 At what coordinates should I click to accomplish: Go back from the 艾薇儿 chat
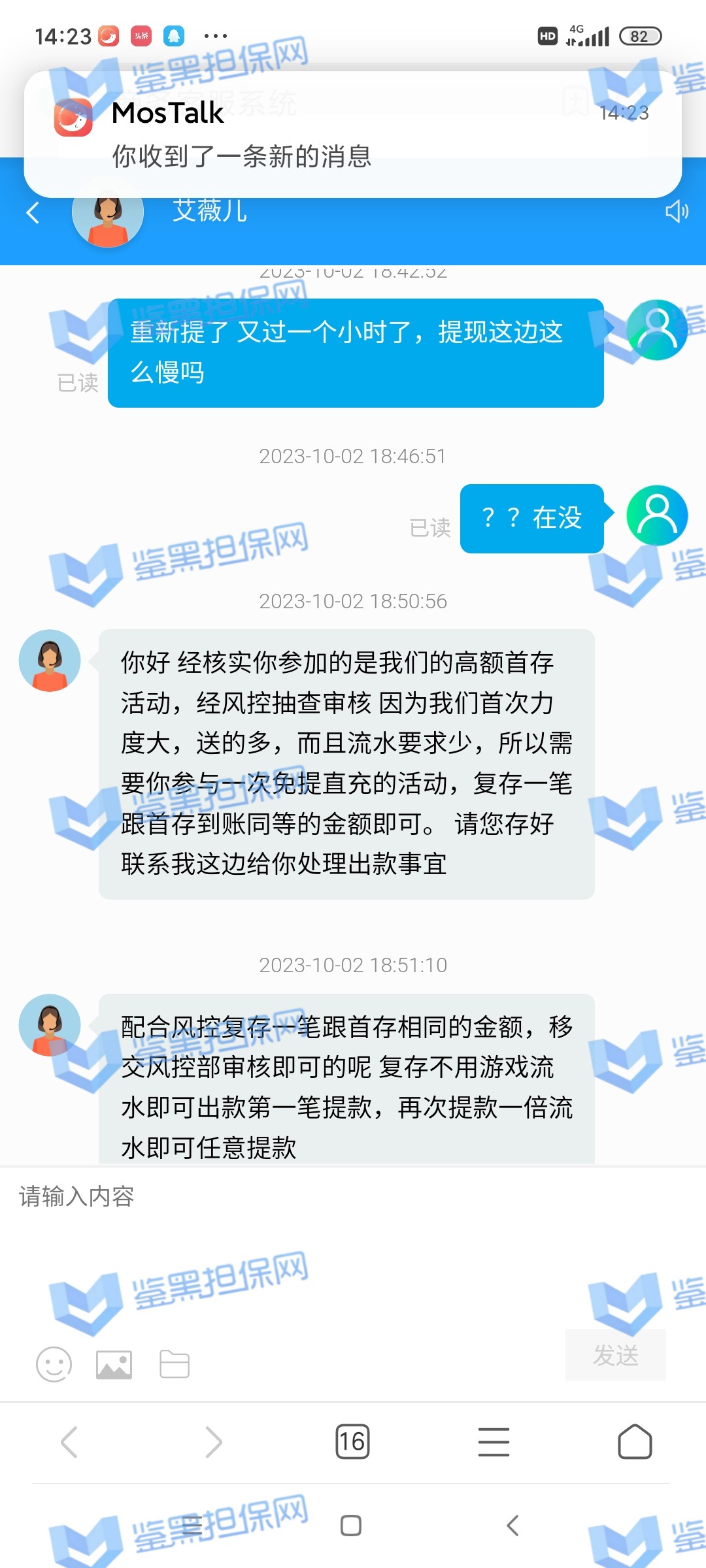(x=33, y=212)
